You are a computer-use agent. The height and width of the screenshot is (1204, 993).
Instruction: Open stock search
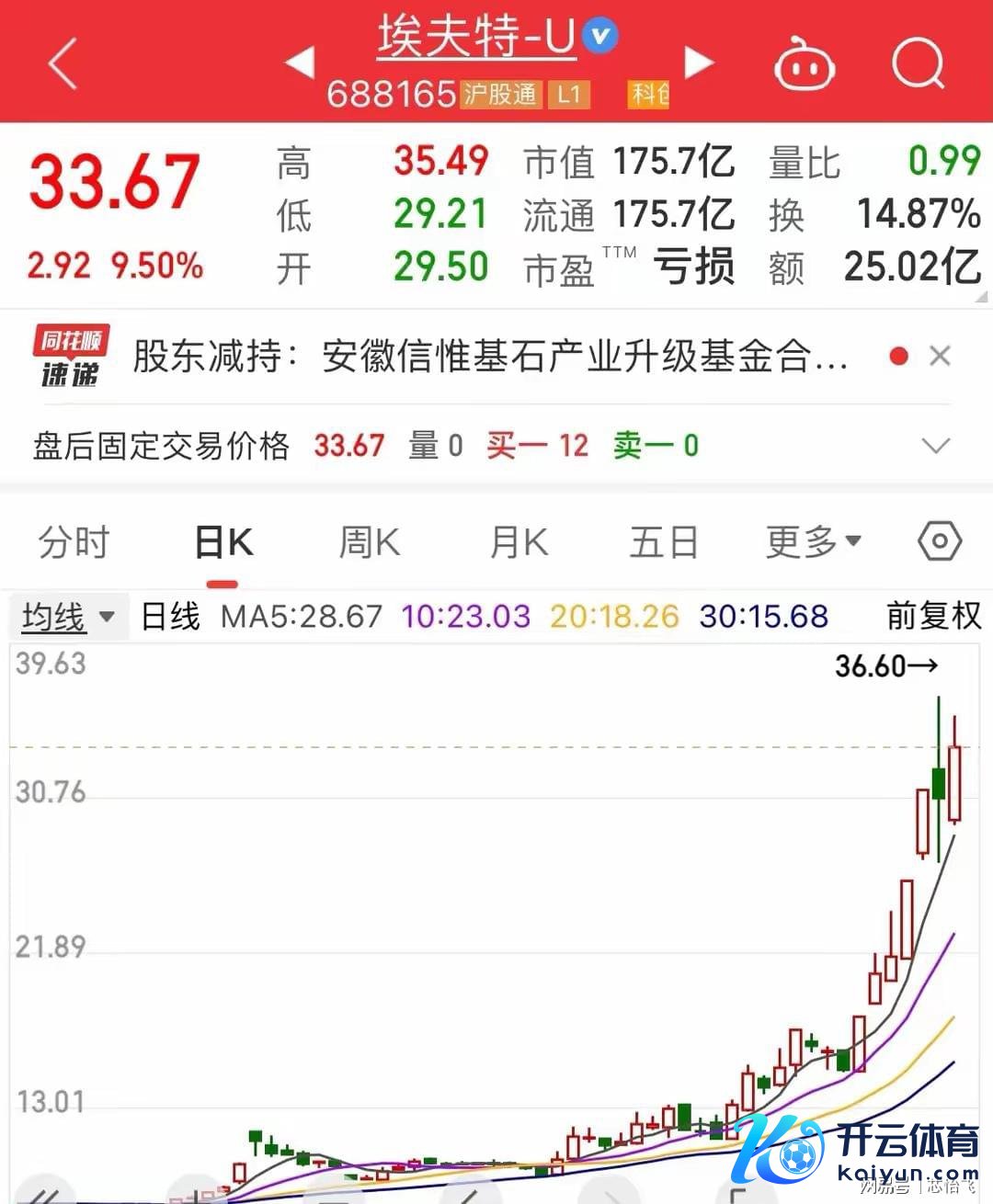click(x=918, y=64)
